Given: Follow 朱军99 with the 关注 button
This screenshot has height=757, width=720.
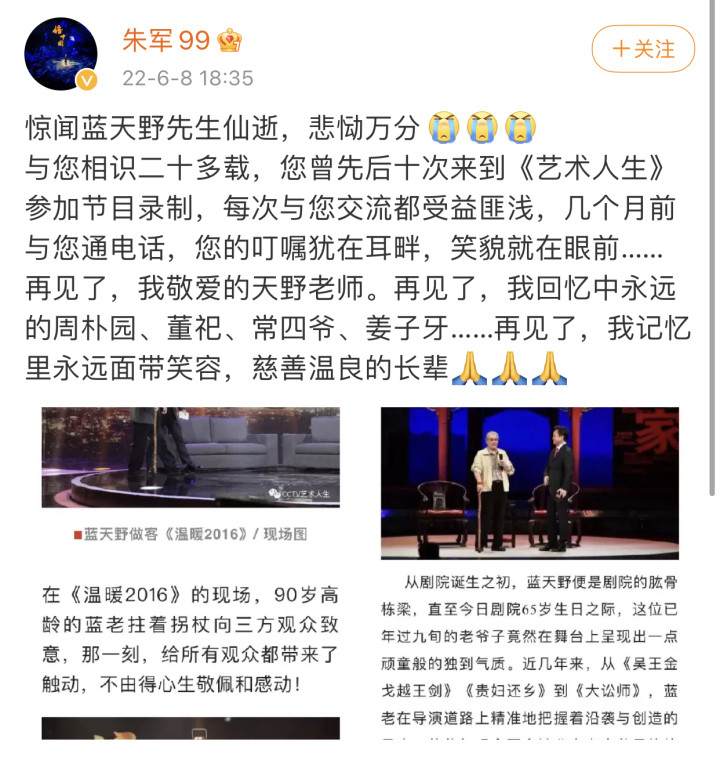Looking at the screenshot, I should click(643, 49).
